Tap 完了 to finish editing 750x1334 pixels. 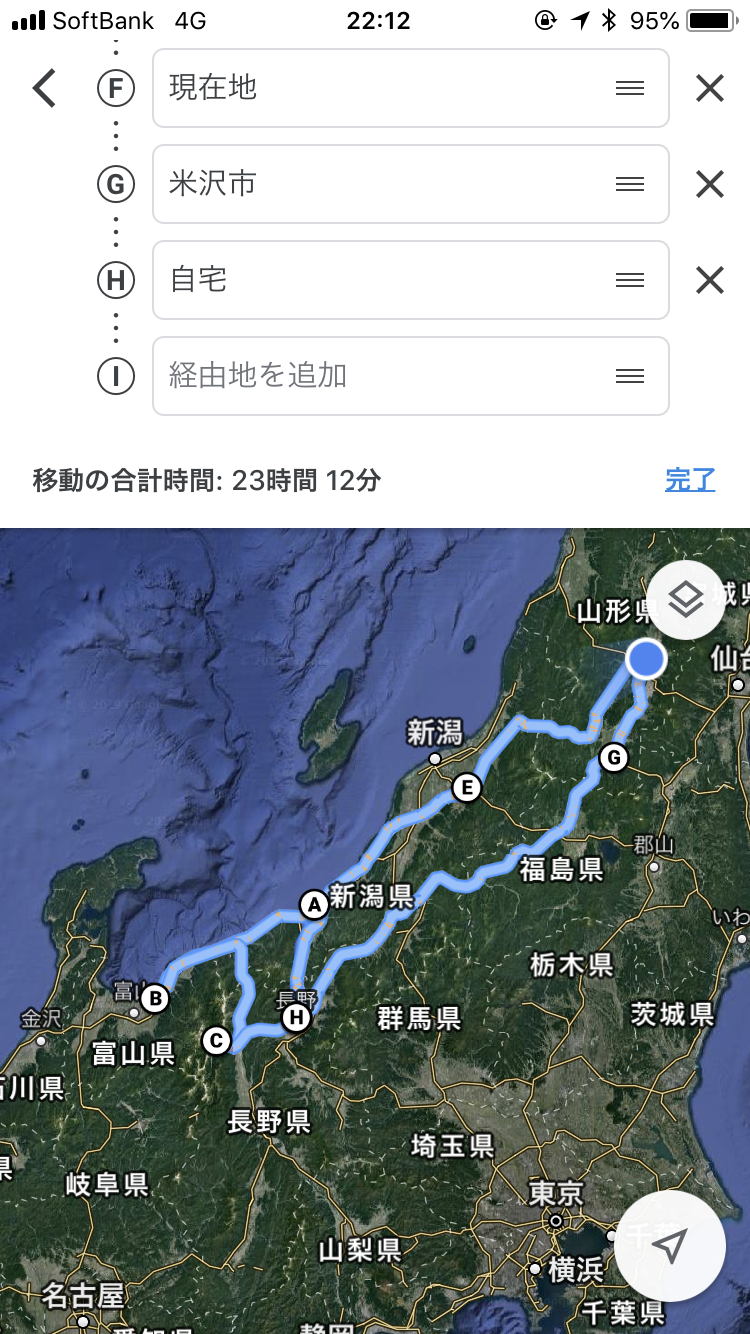pyautogui.click(x=690, y=480)
